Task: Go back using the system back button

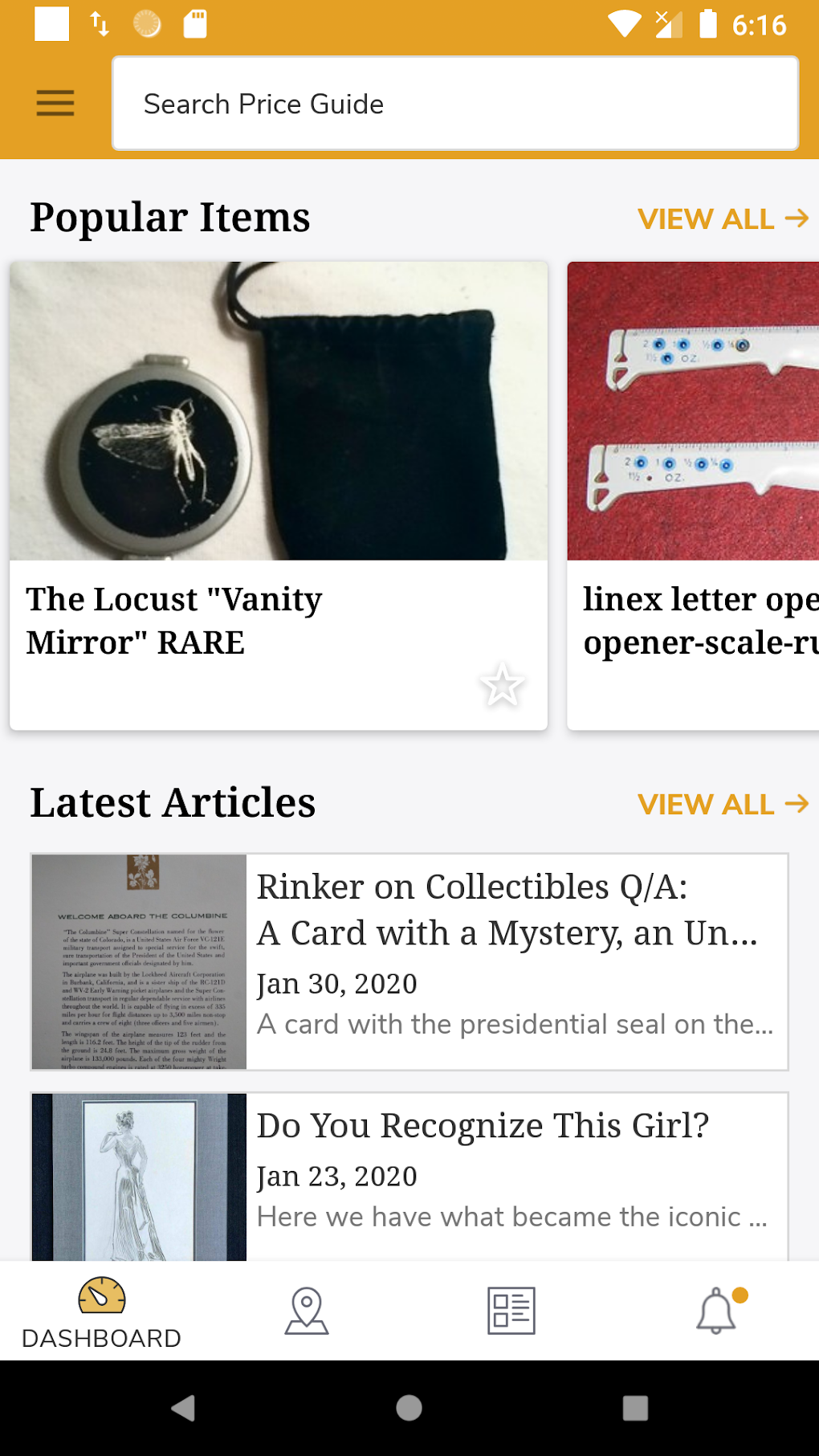Action: coord(184,1408)
